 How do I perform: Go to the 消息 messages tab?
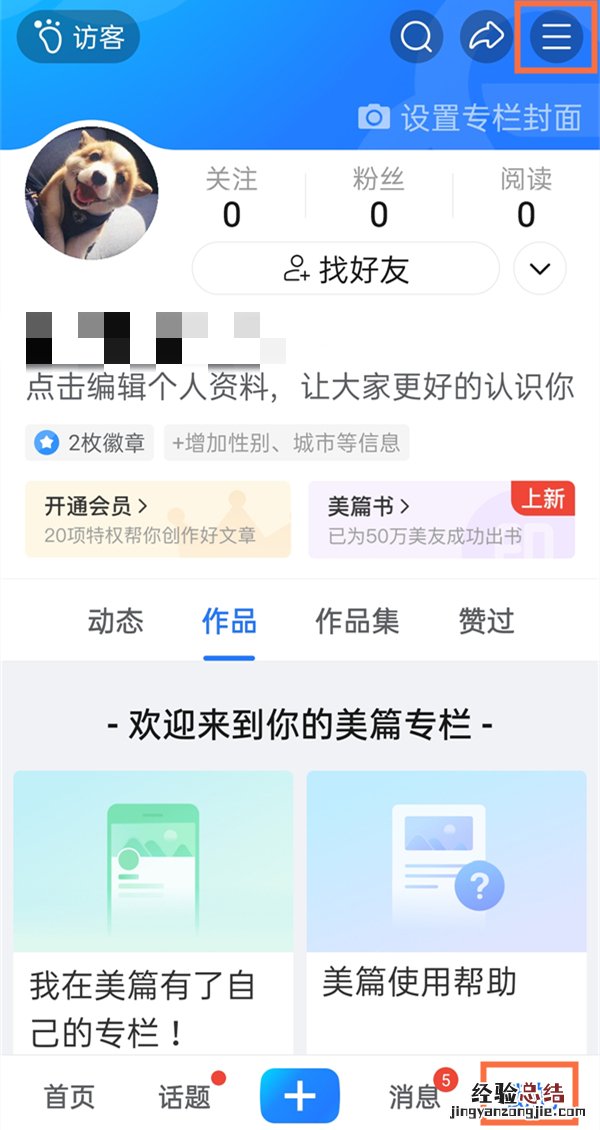[414, 1096]
